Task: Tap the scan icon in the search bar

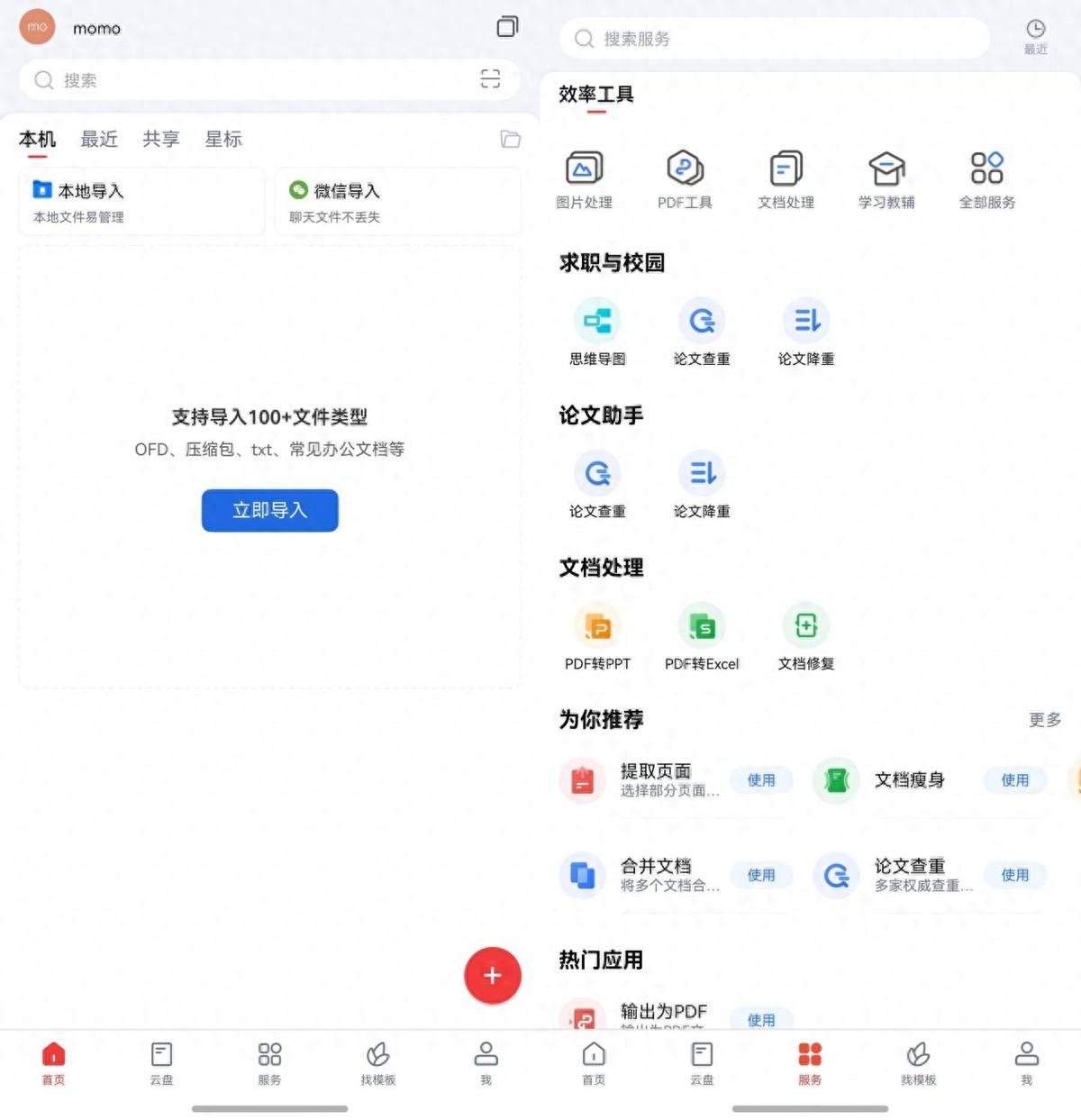Action: tap(490, 79)
